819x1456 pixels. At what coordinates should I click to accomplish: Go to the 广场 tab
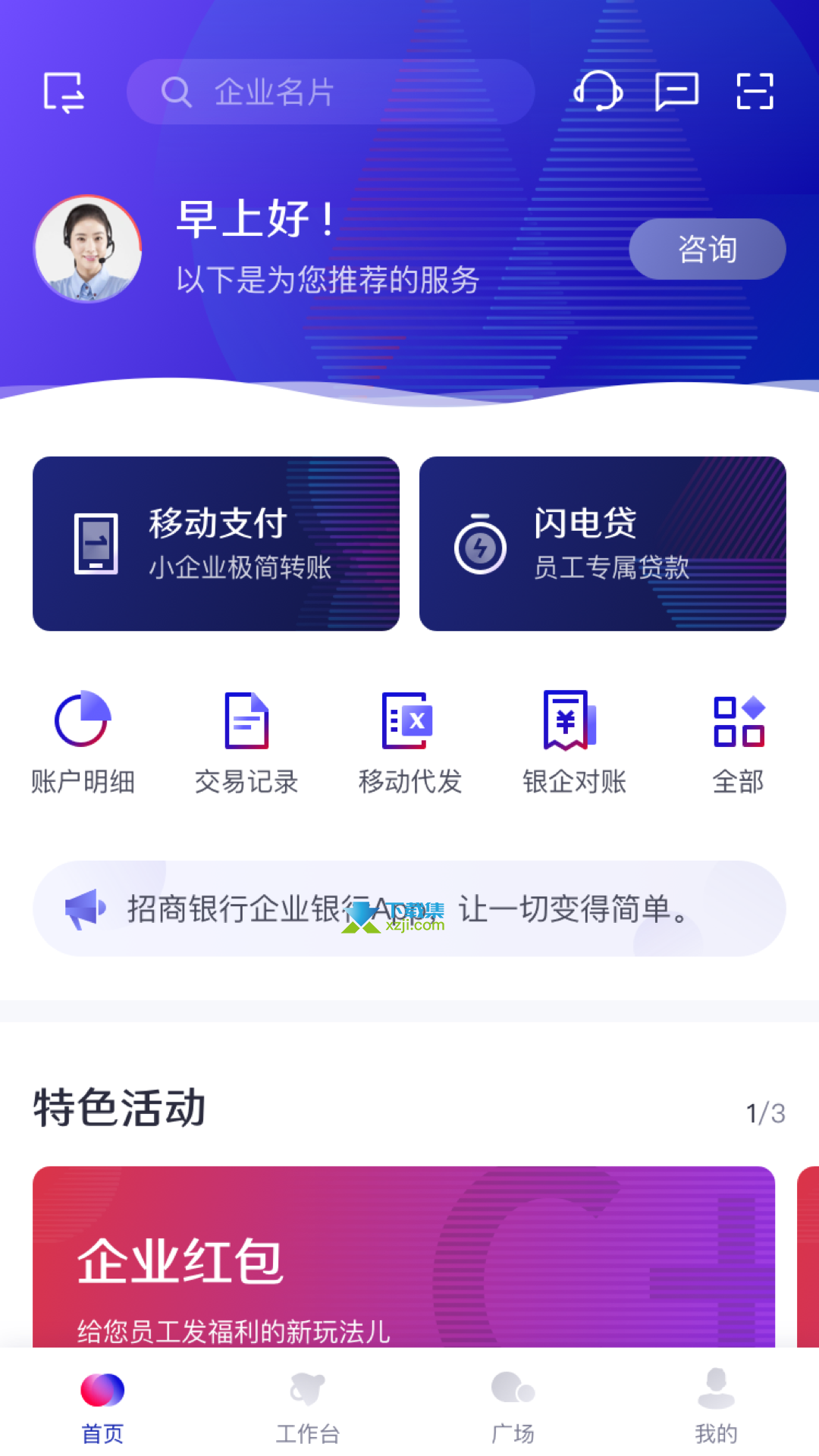(513, 1404)
